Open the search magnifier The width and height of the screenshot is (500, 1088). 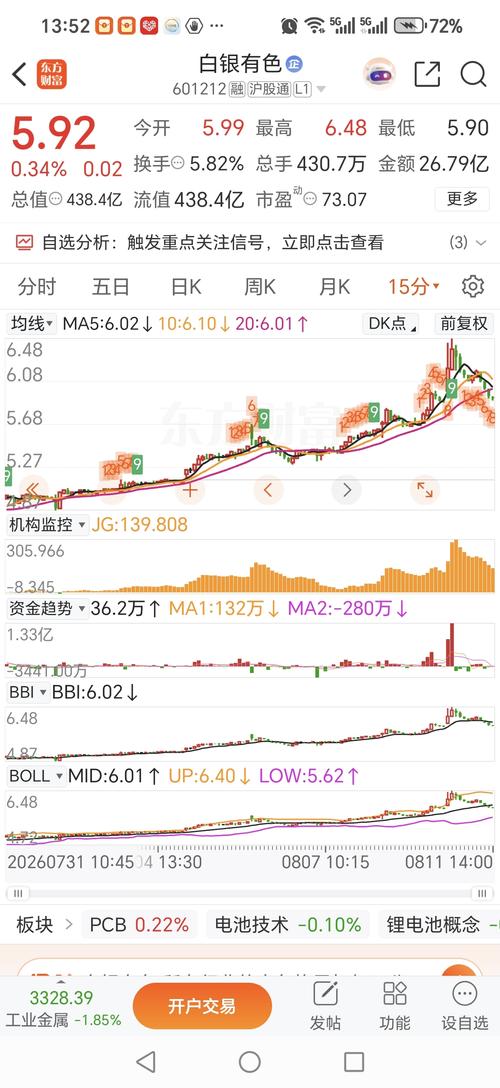(x=473, y=74)
